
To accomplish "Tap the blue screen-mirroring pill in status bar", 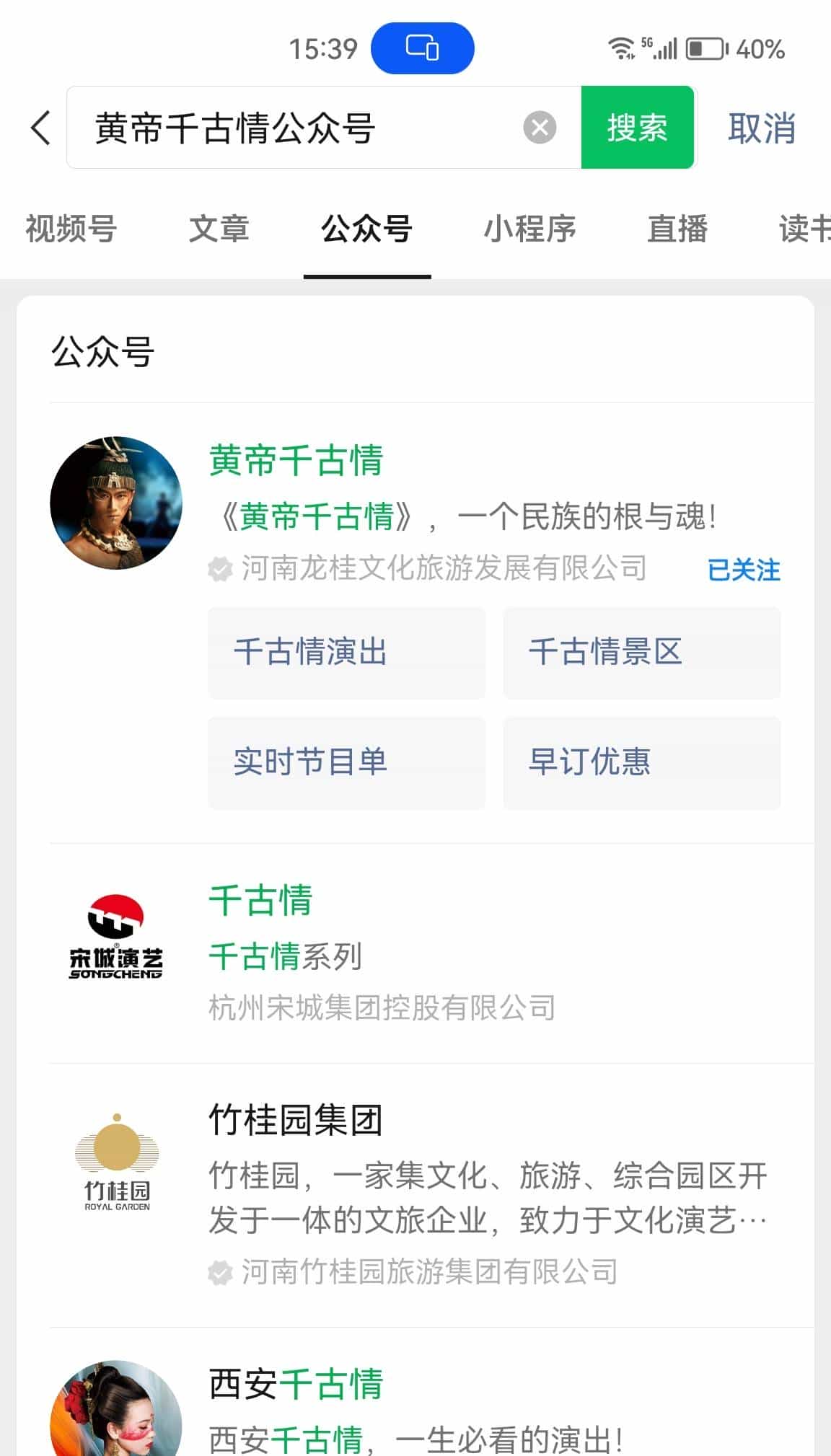I will [x=423, y=47].
